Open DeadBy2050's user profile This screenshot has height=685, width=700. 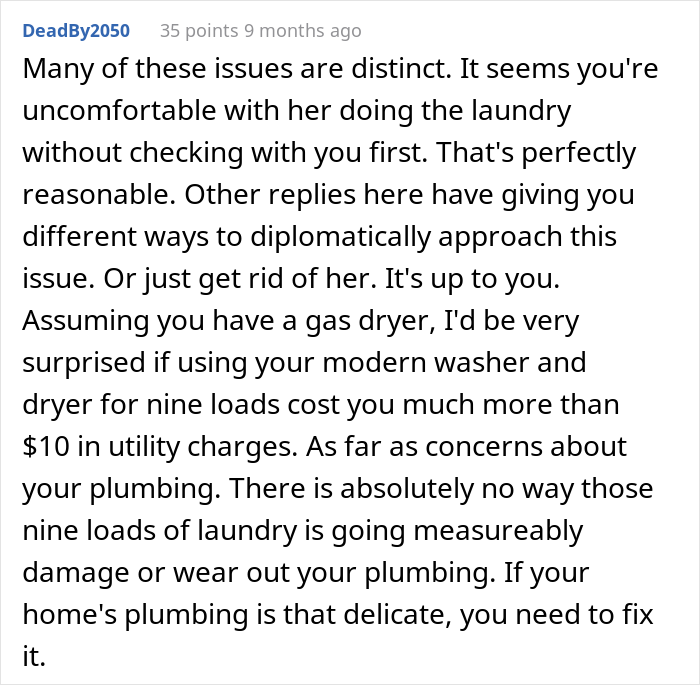(76, 31)
